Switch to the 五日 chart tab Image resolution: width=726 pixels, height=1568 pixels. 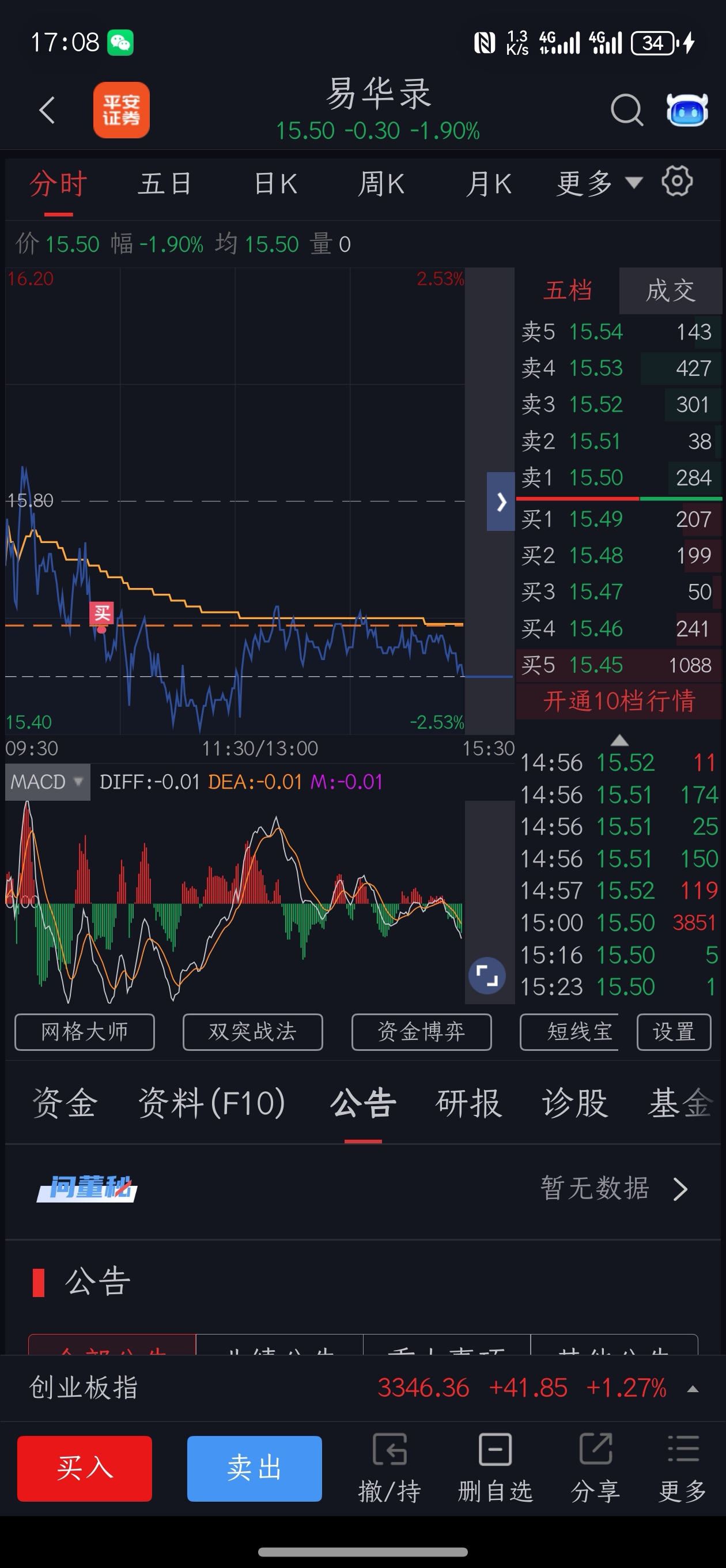click(x=165, y=184)
